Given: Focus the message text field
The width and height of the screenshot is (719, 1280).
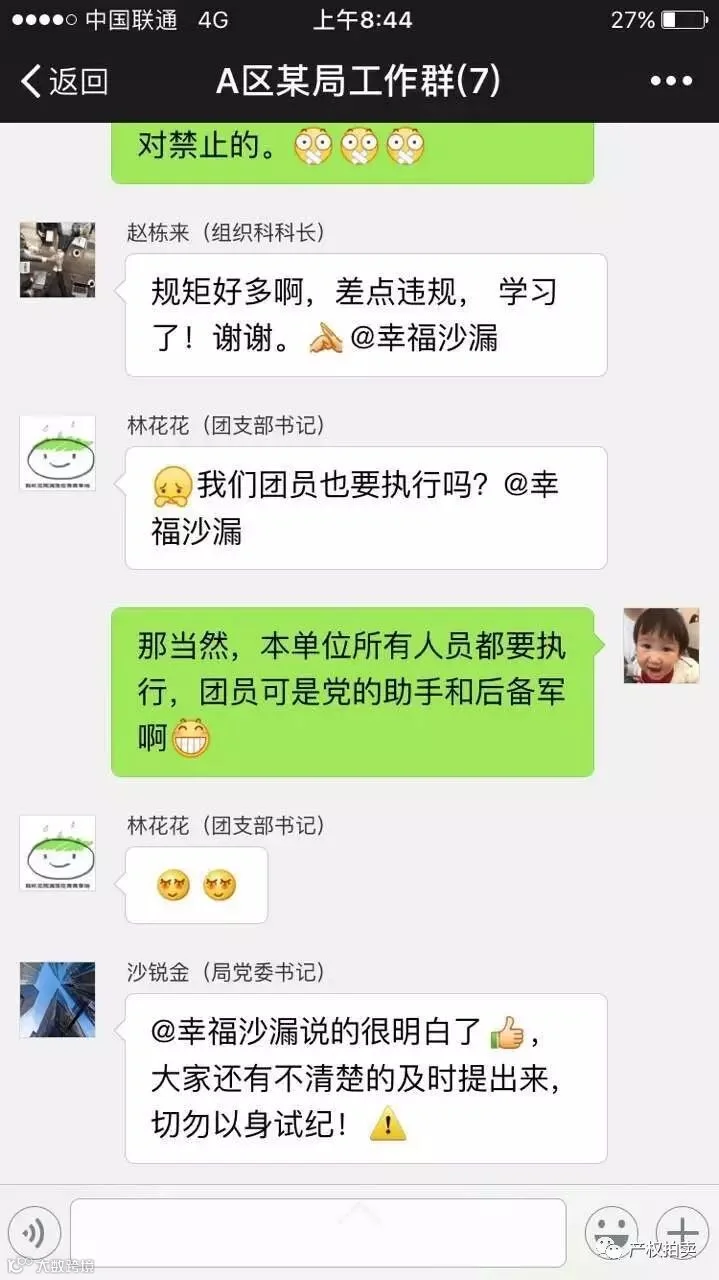Looking at the screenshot, I should (318, 1231).
